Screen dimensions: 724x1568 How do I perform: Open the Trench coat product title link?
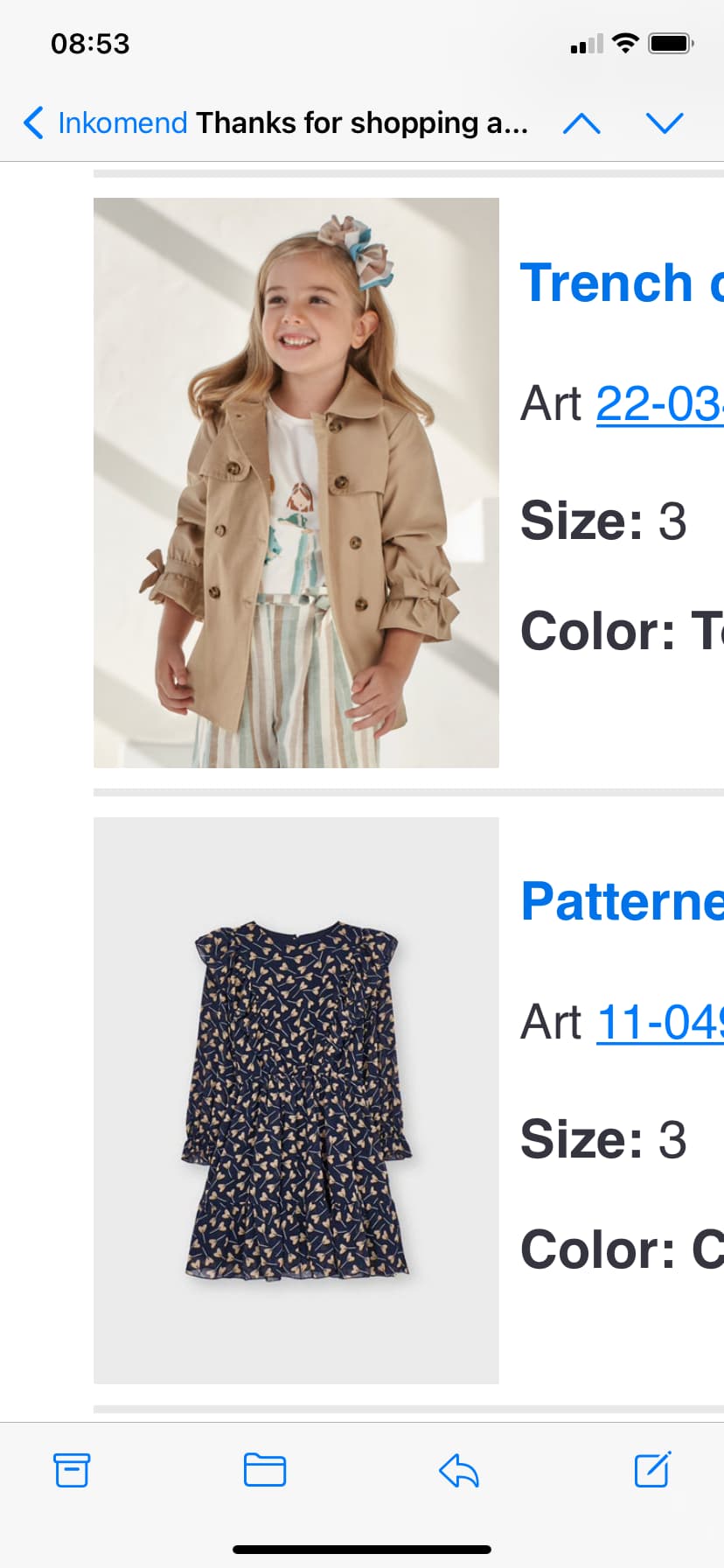[x=622, y=283]
